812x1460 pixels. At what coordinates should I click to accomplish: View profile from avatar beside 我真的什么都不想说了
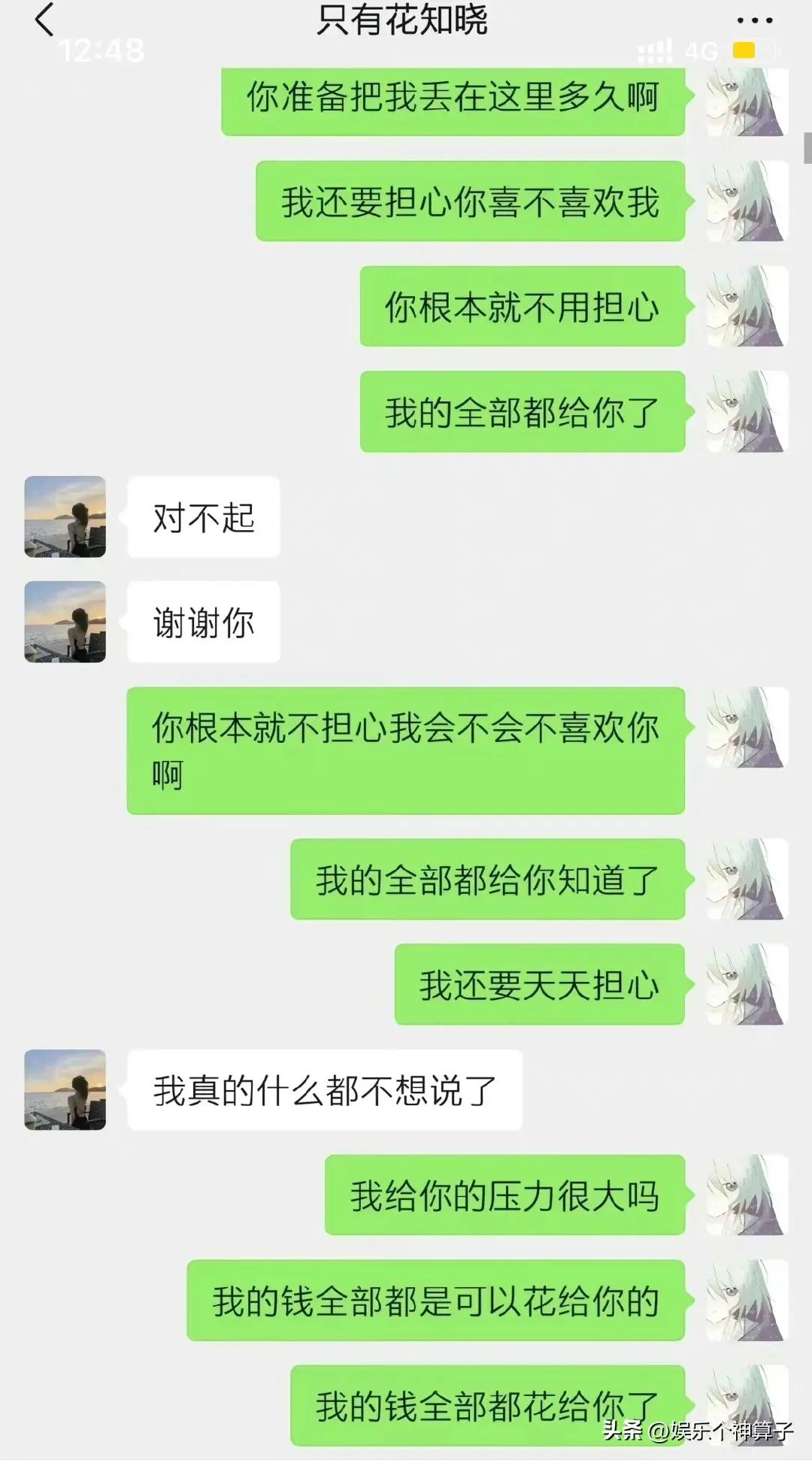[65, 1089]
